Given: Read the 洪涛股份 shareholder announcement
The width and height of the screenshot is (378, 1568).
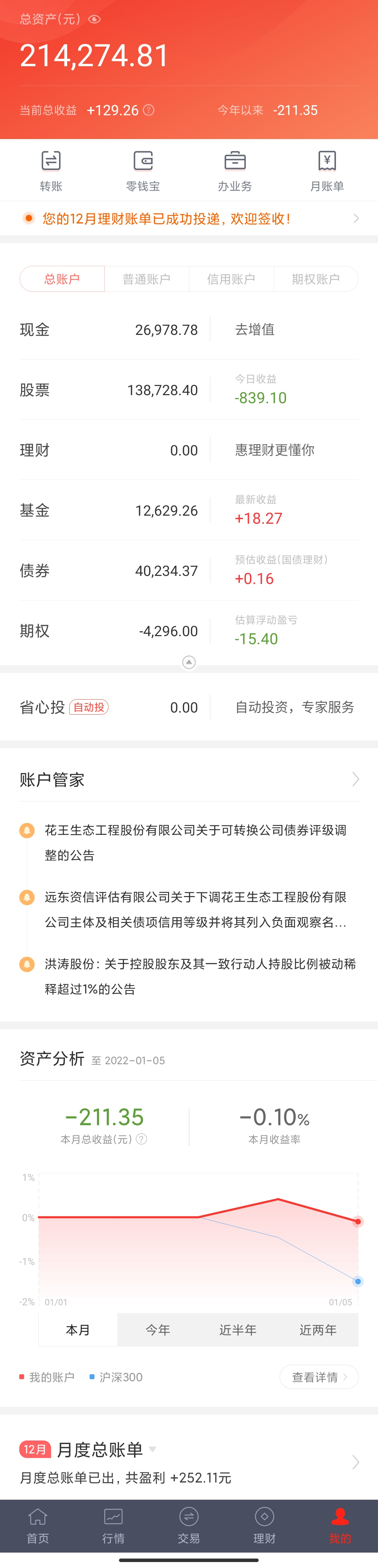Looking at the screenshot, I should [x=199, y=976].
